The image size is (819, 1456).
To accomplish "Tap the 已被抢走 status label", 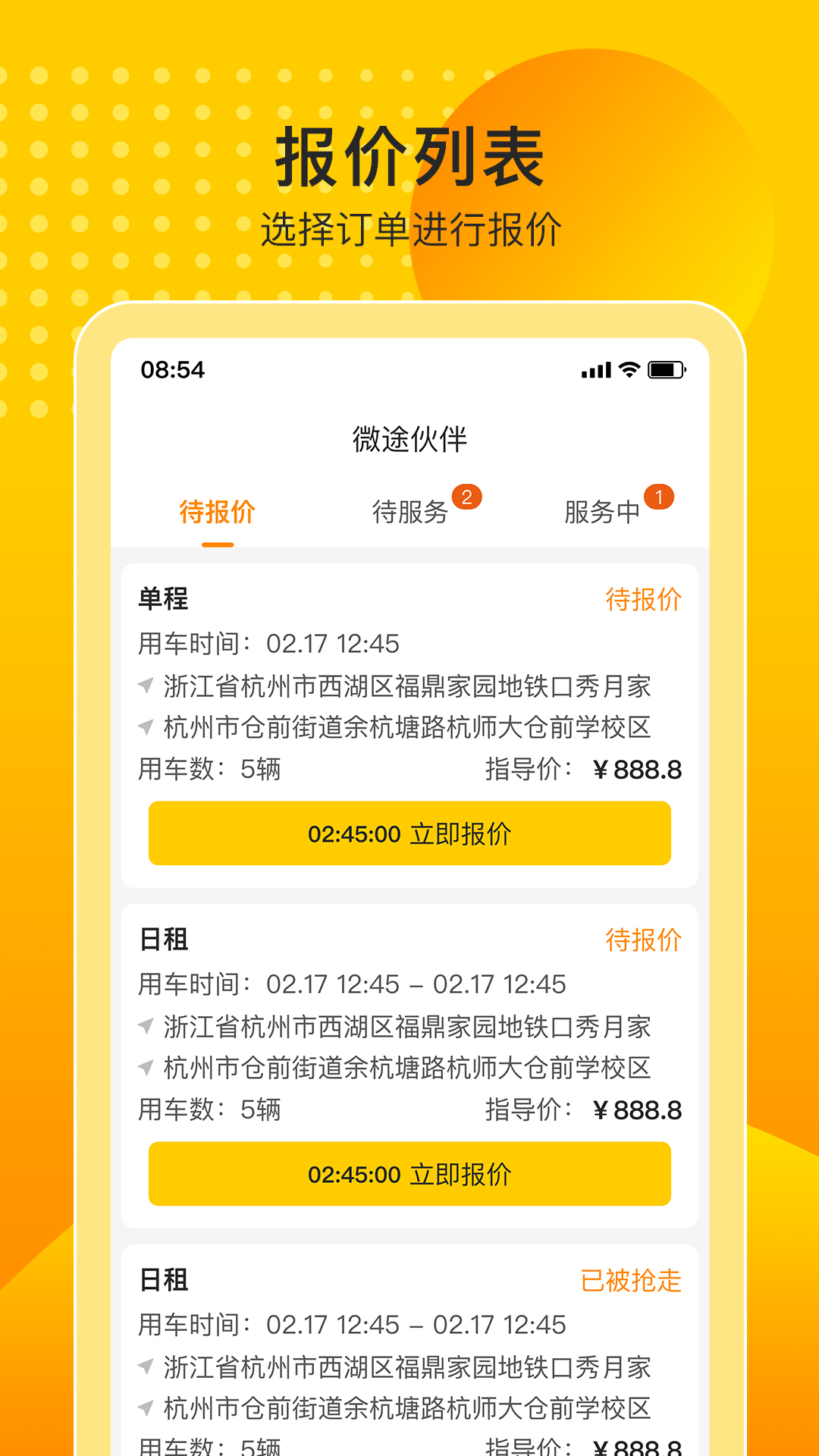I will (x=633, y=1282).
